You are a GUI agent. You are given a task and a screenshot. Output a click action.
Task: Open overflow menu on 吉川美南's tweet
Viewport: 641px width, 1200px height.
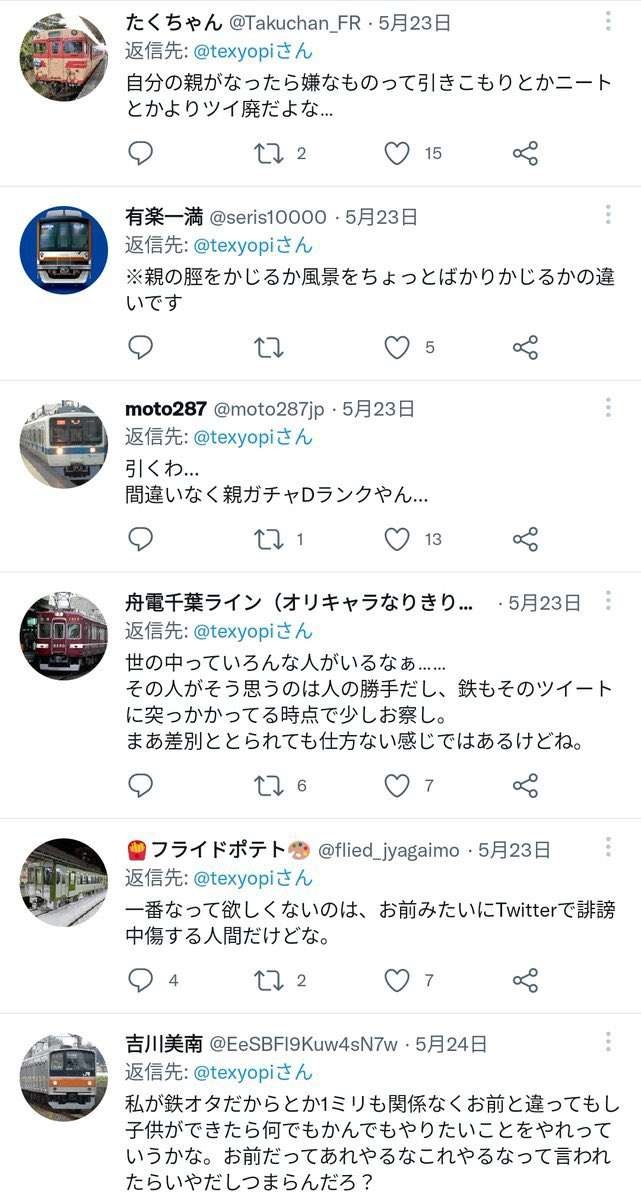pyautogui.click(x=608, y=1043)
